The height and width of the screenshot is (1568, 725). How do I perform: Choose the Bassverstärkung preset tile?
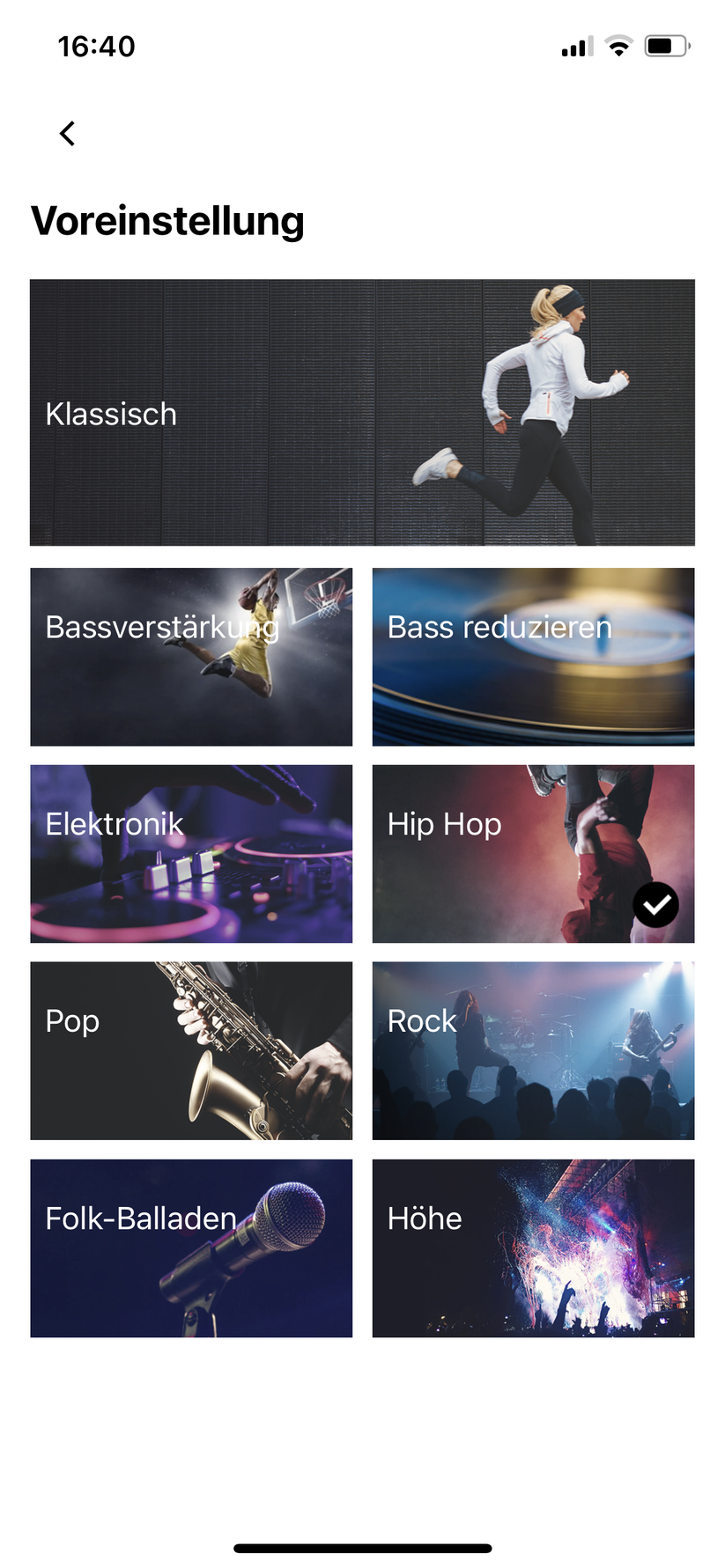190,656
